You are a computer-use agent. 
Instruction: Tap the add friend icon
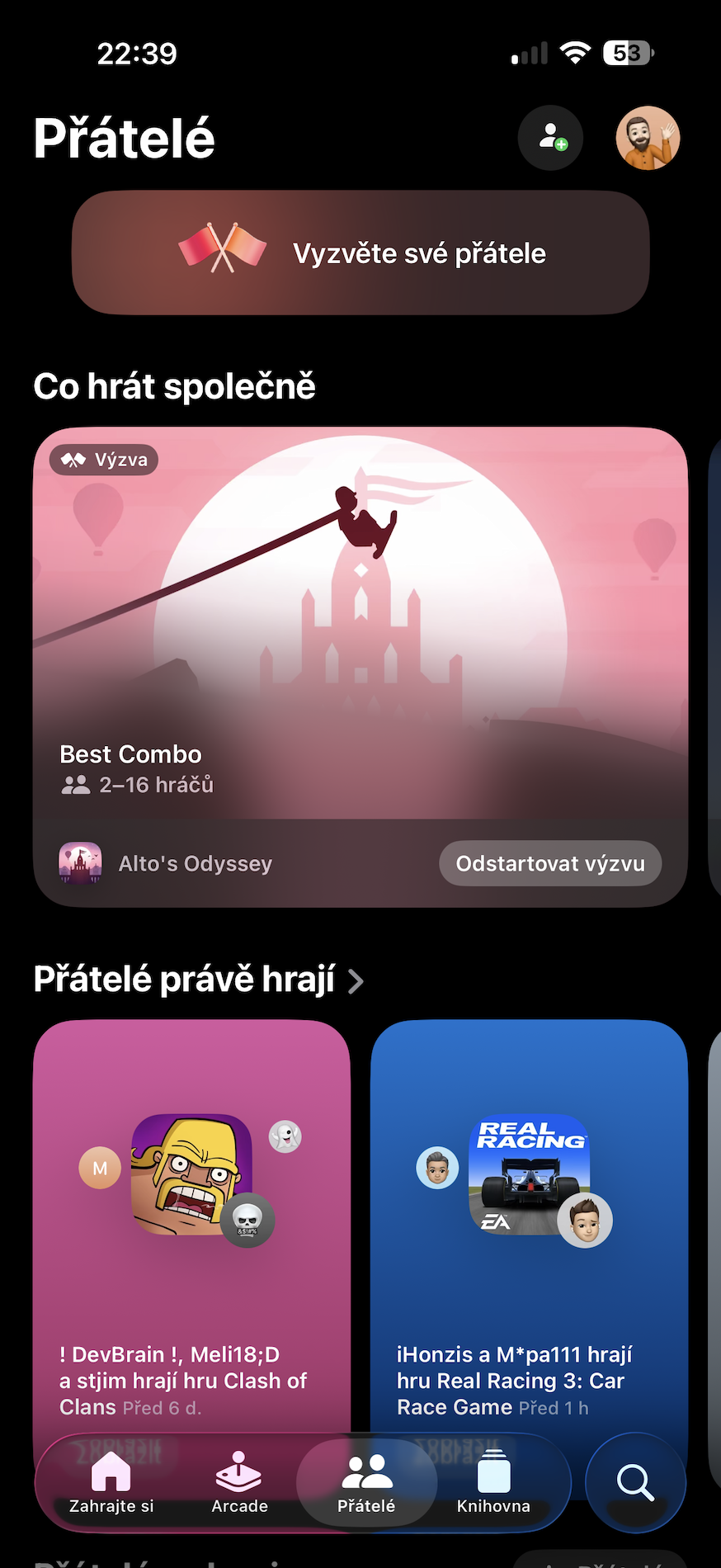550,138
